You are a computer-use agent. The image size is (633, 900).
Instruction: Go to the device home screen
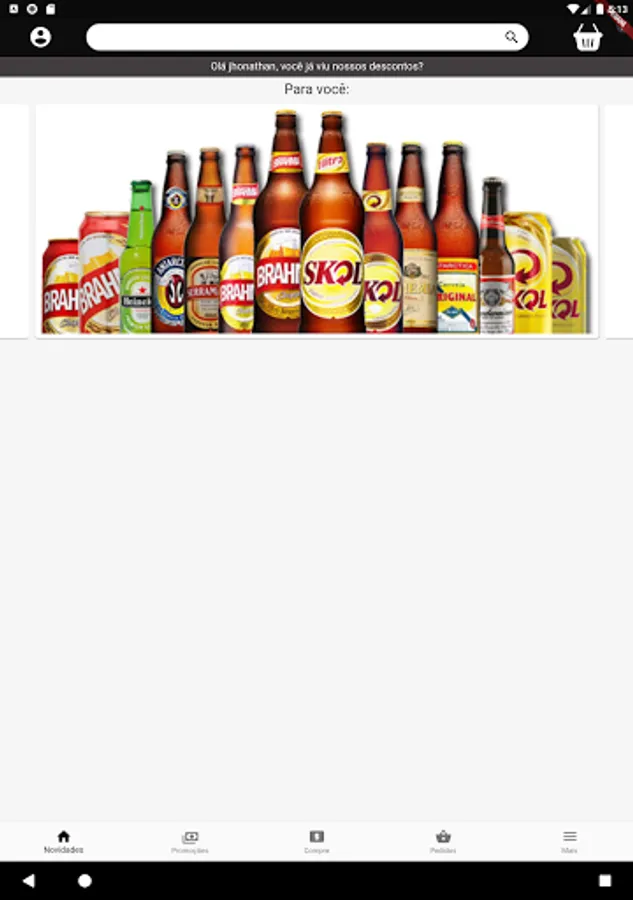[x=85, y=880]
